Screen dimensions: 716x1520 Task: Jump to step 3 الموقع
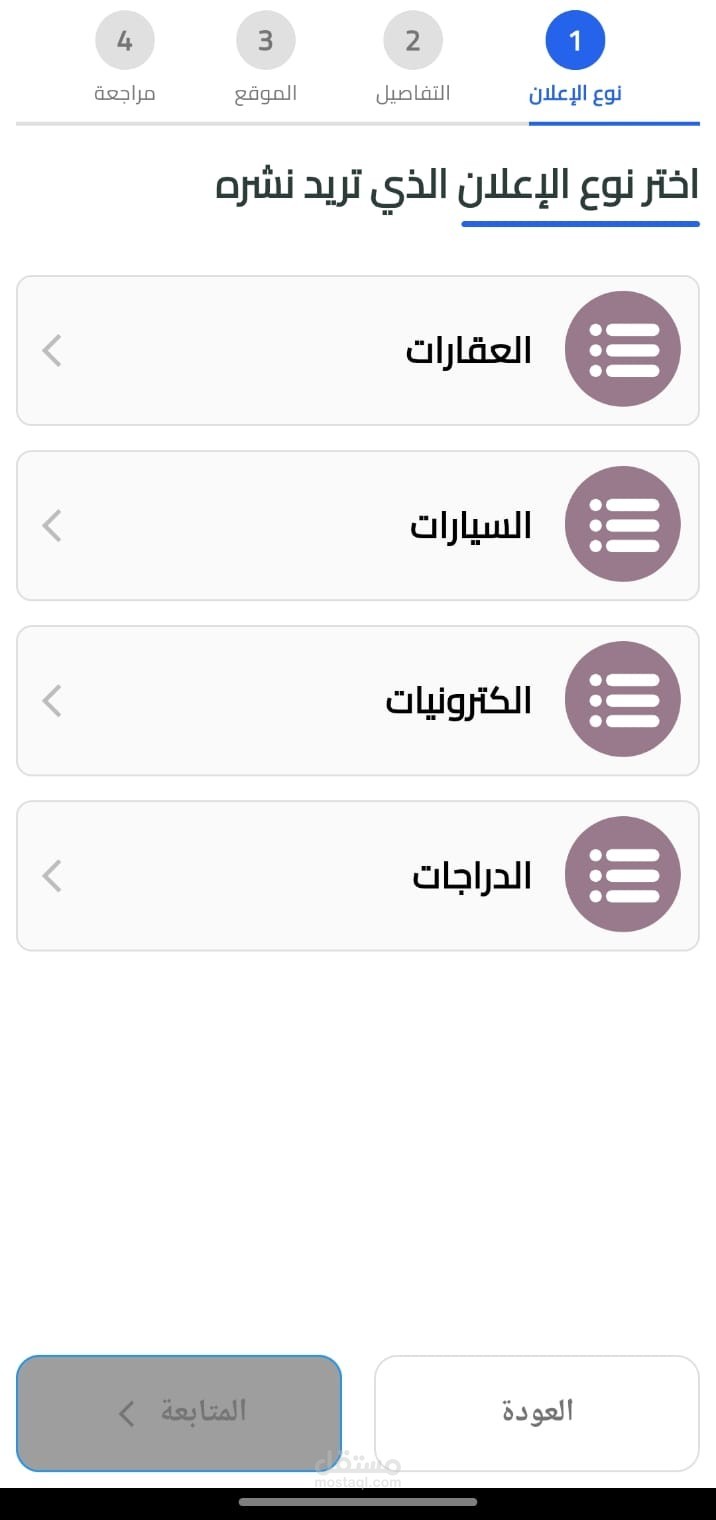pyautogui.click(x=265, y=62)
